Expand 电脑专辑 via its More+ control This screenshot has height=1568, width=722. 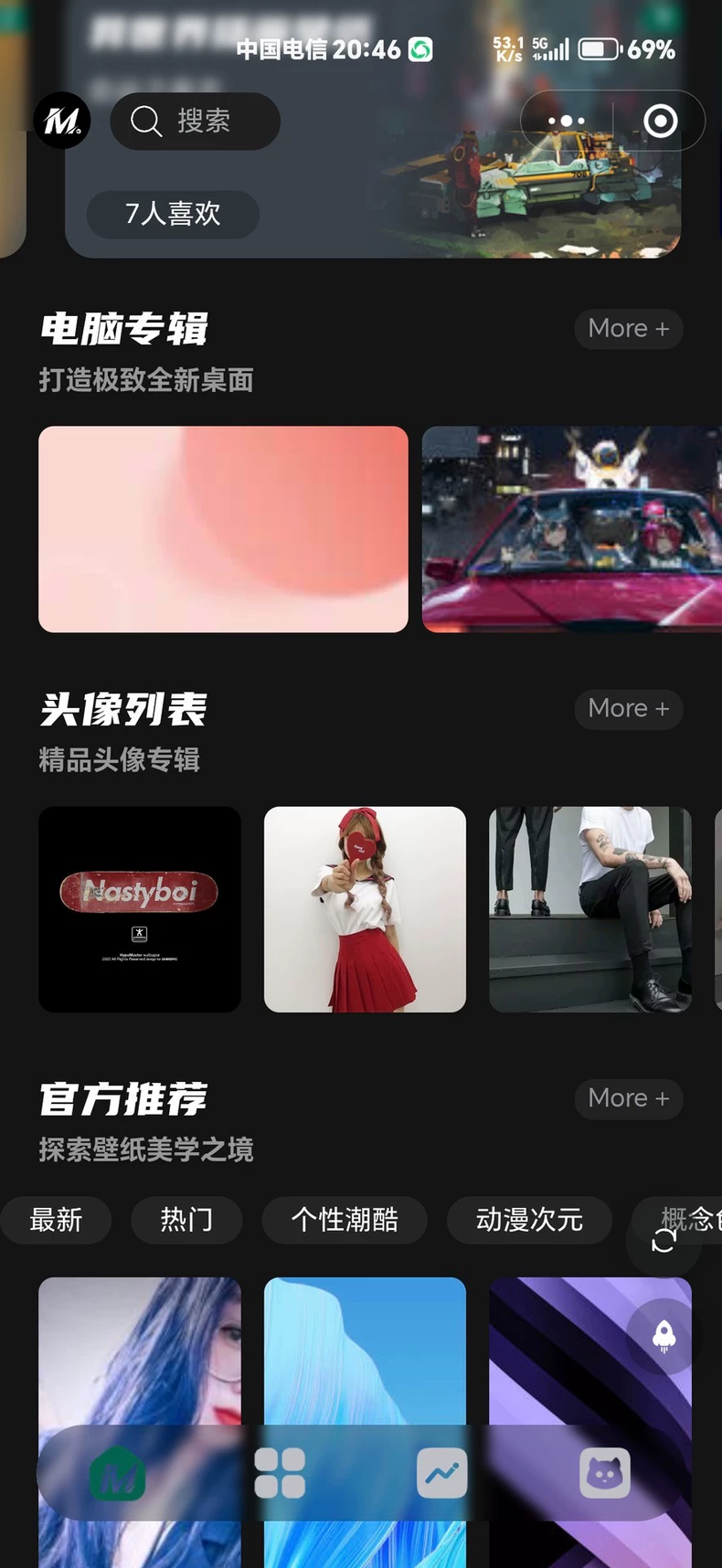coord(628,328)
